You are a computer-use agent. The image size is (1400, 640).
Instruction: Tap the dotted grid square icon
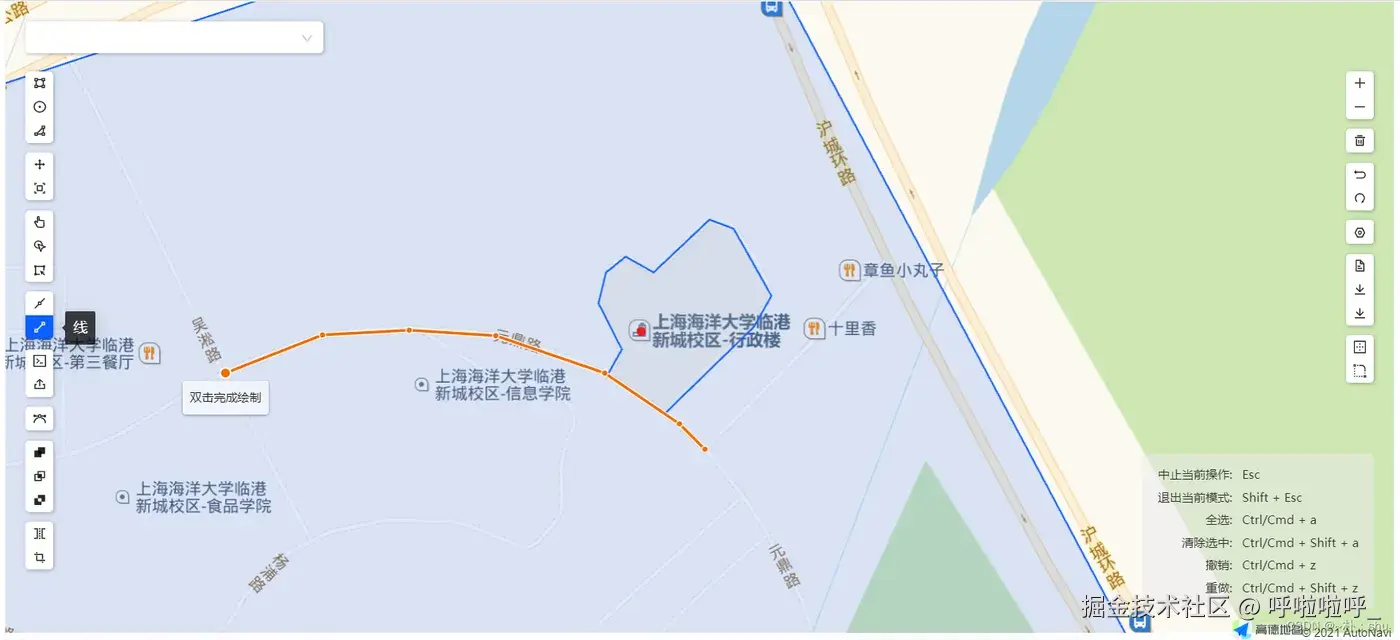tap(1359, 347)
